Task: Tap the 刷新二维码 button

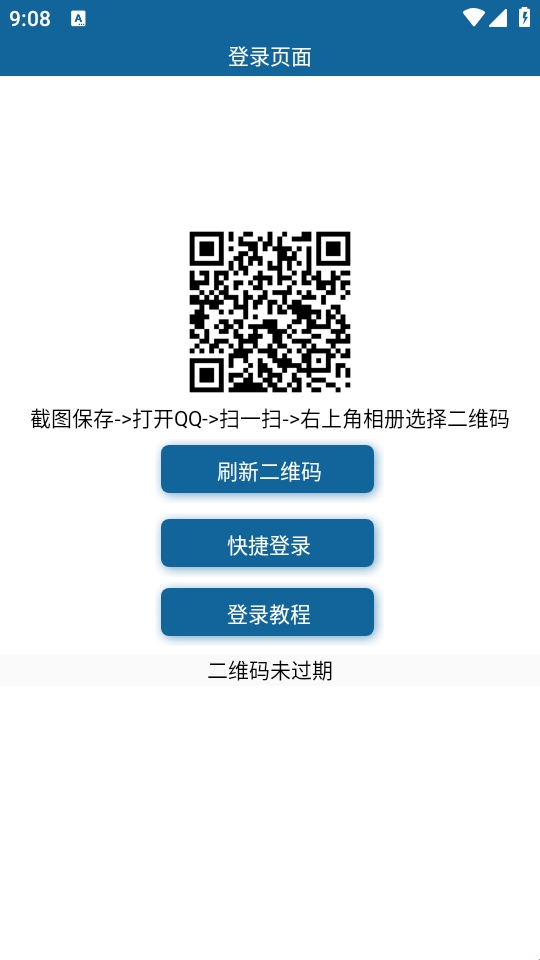Action: [268, 469]
